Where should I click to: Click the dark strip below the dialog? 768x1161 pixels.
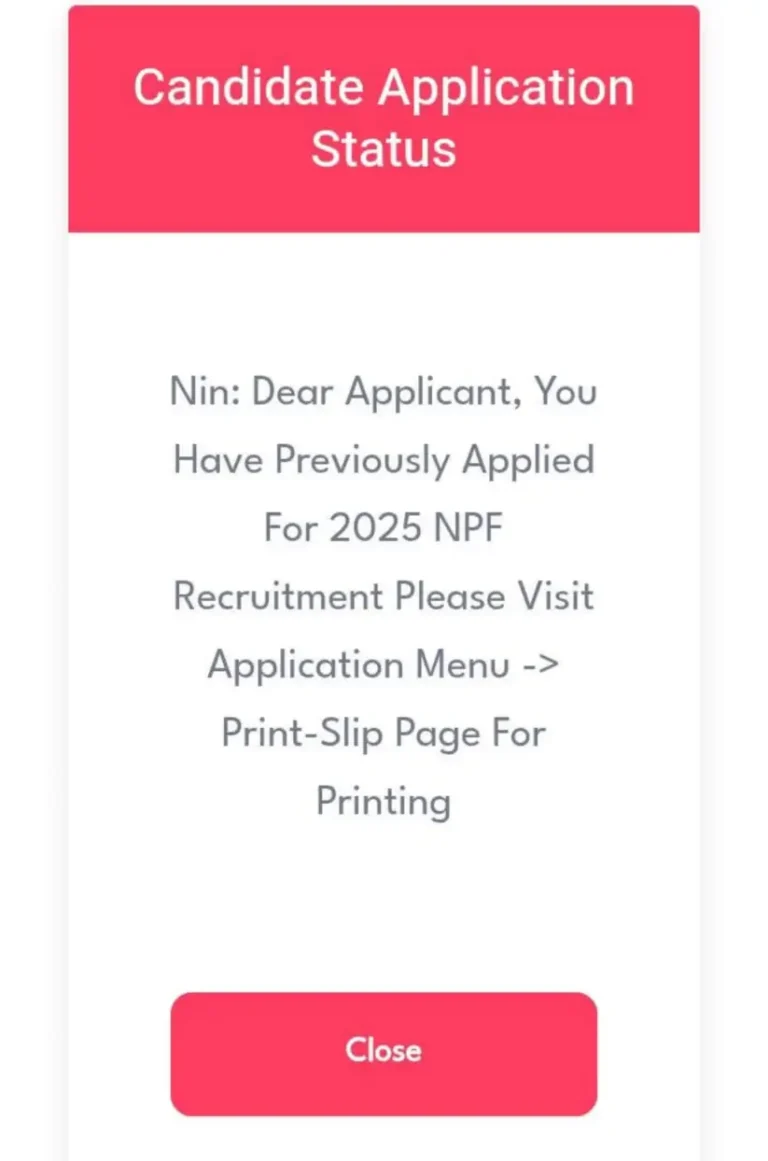coord(383,1150)
